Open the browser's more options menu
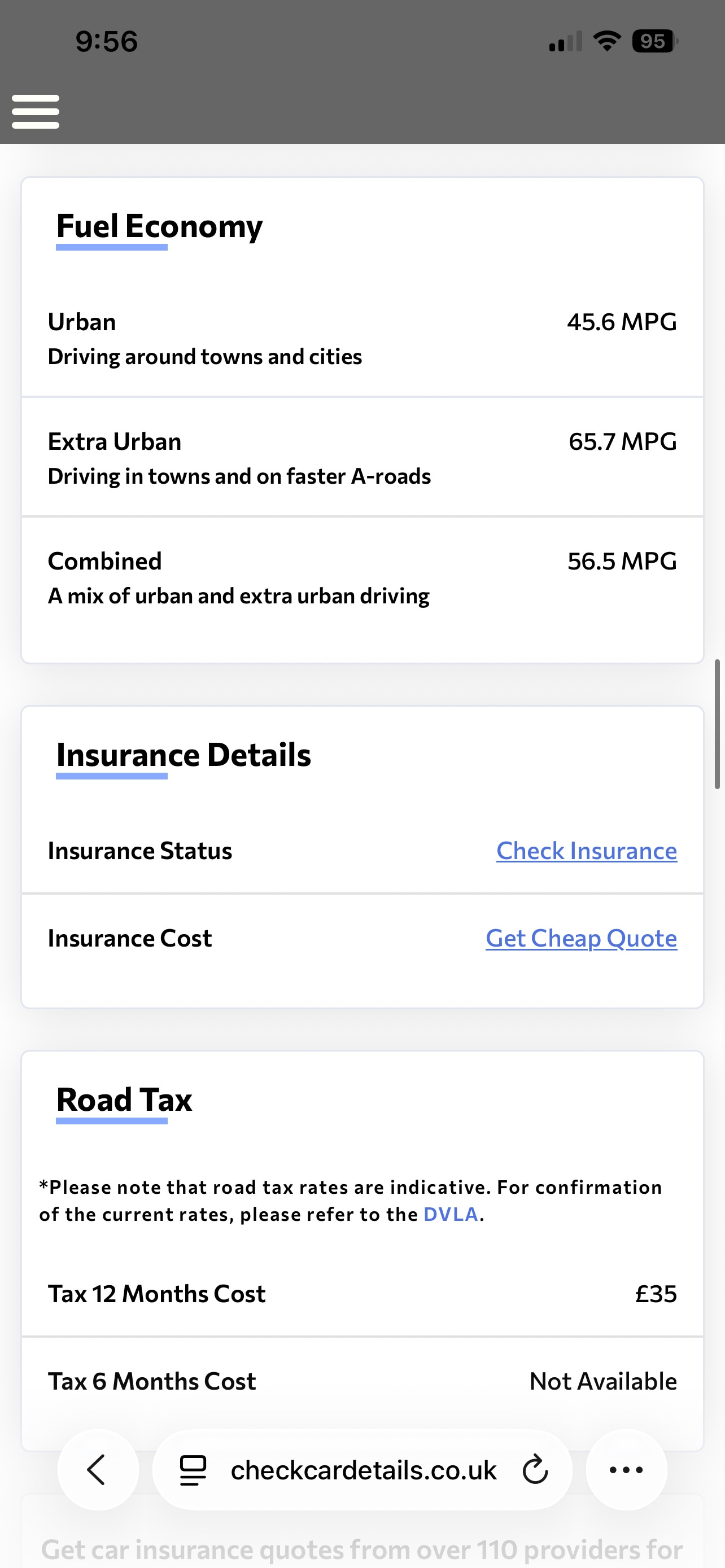The height and width of the screenshot is (1568, 725). pyautogui.click(x=626, y=1469)
